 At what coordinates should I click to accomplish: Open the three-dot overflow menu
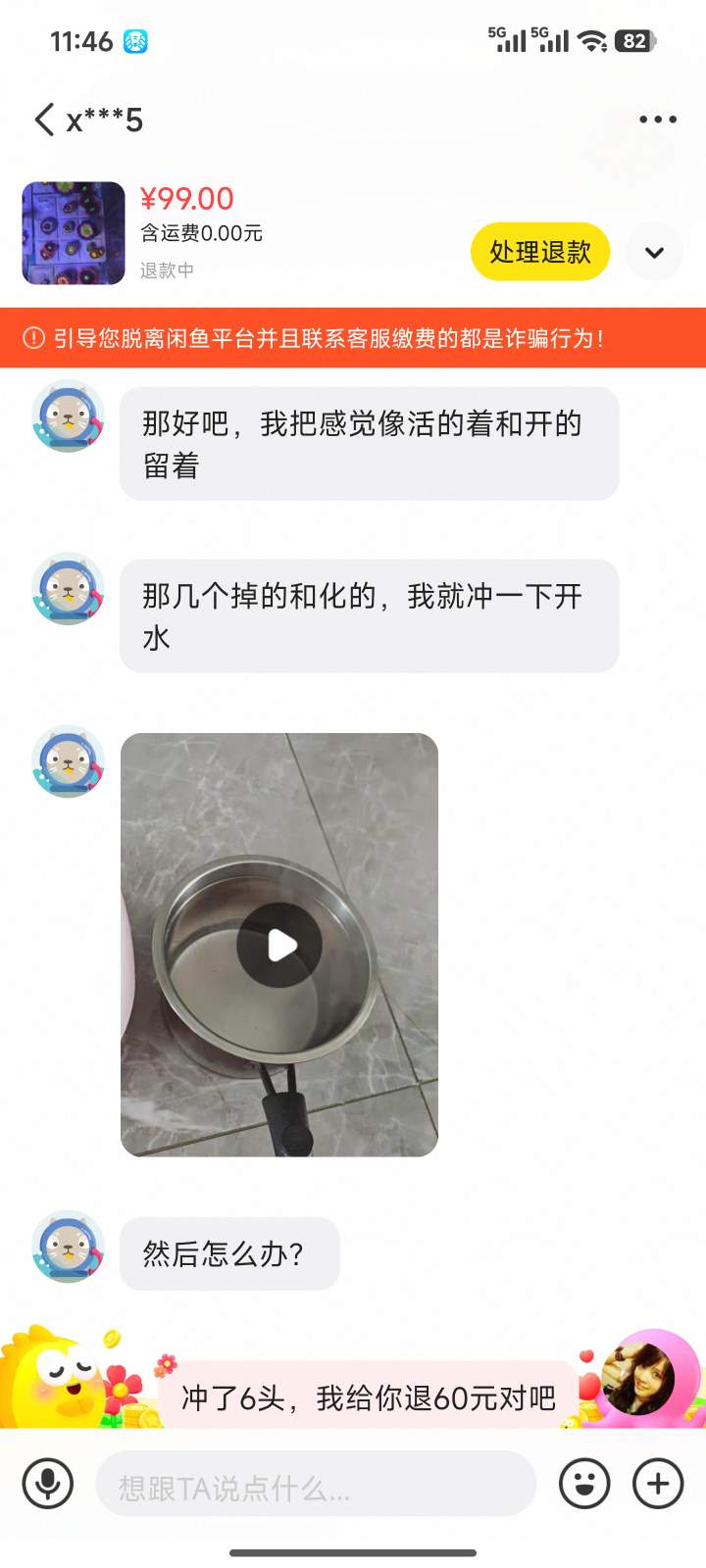tap(657, 120)
